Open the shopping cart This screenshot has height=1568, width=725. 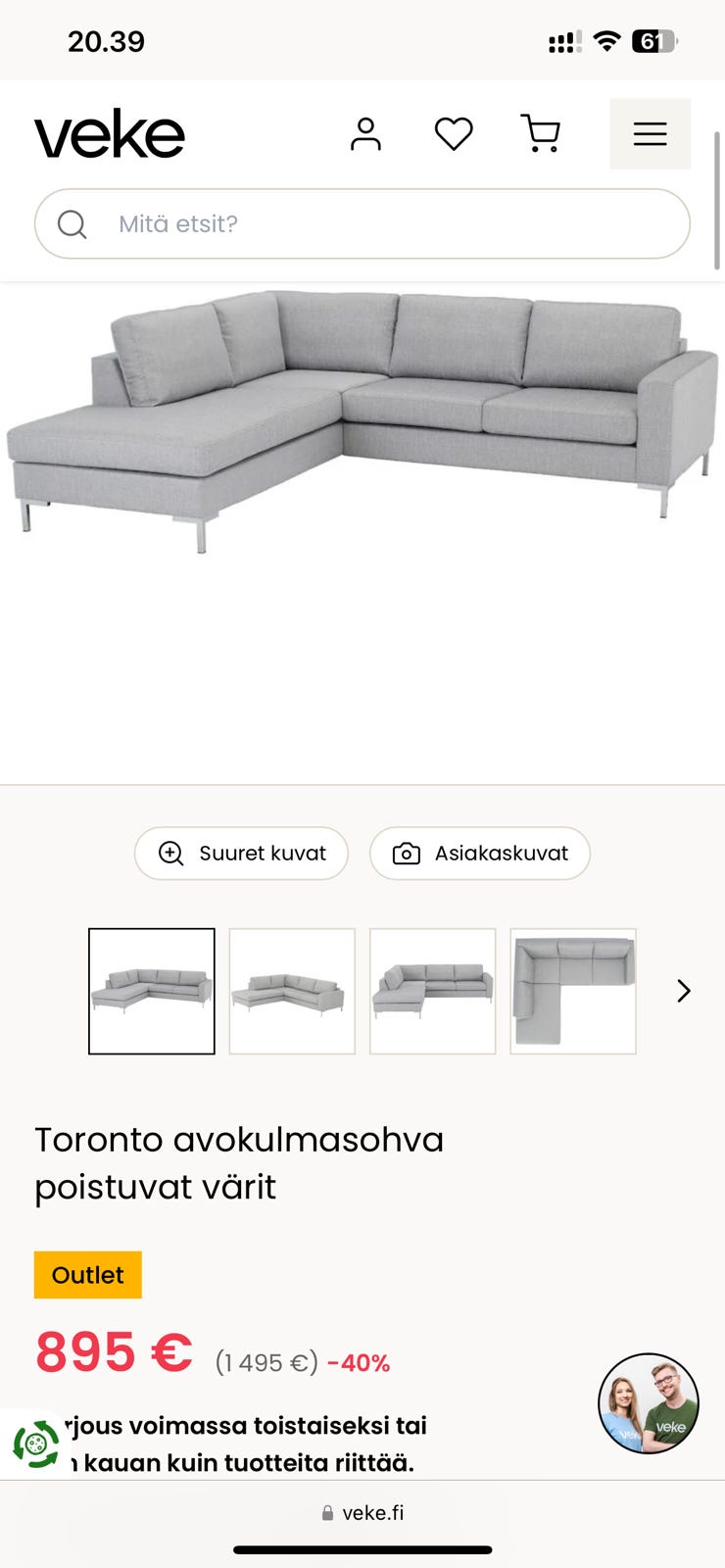click(541, 134)
